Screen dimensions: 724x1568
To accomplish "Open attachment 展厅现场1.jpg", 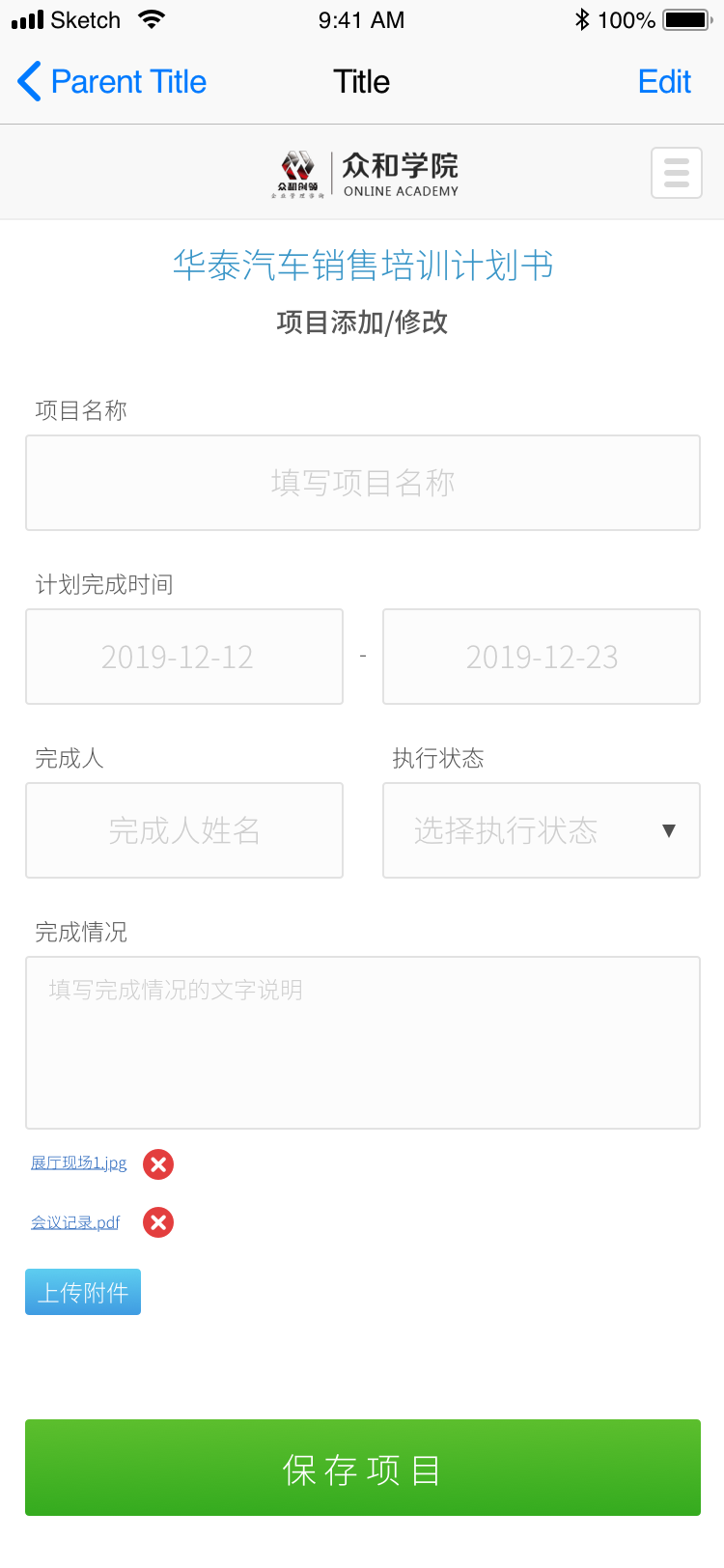I will pos(79,1162).
